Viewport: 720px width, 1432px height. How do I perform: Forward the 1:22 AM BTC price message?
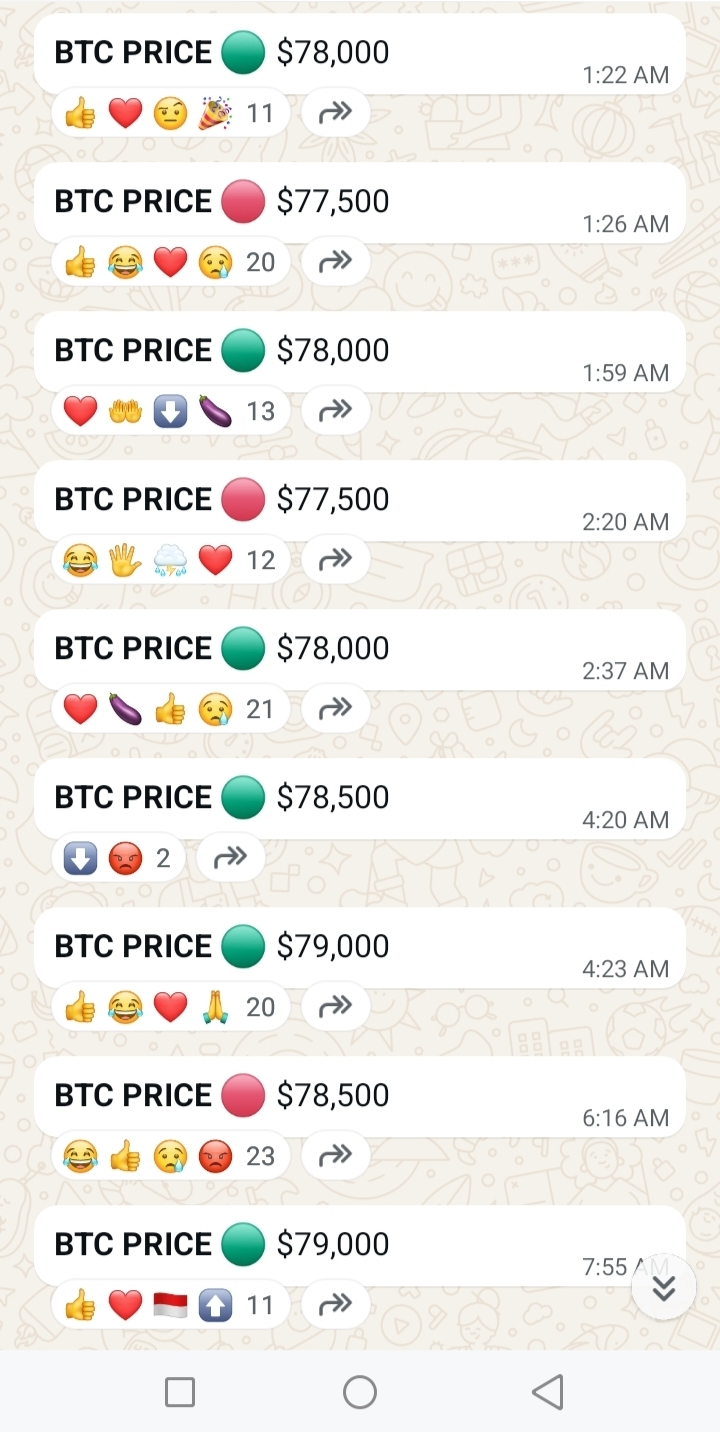pos(335,113)
